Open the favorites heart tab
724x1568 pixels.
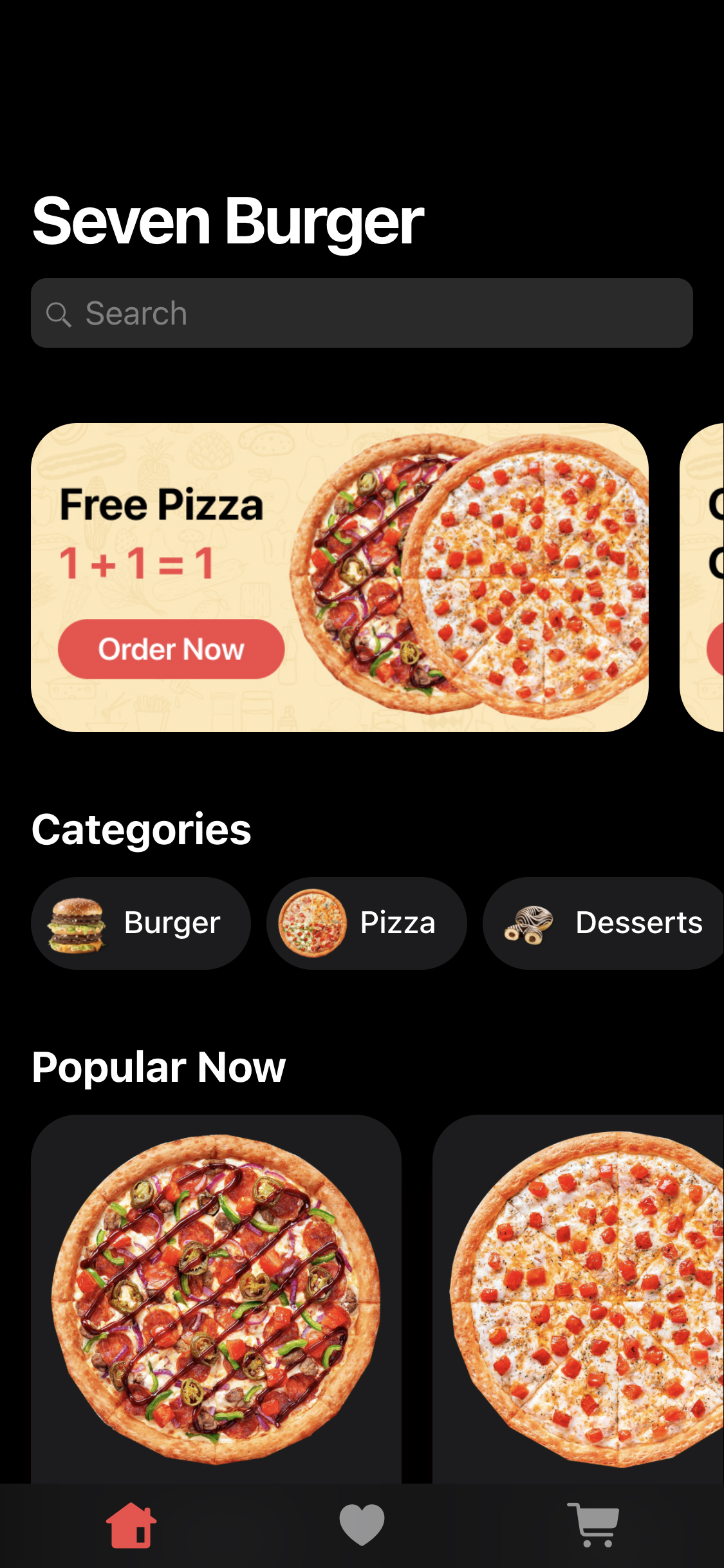point(362,1525)
